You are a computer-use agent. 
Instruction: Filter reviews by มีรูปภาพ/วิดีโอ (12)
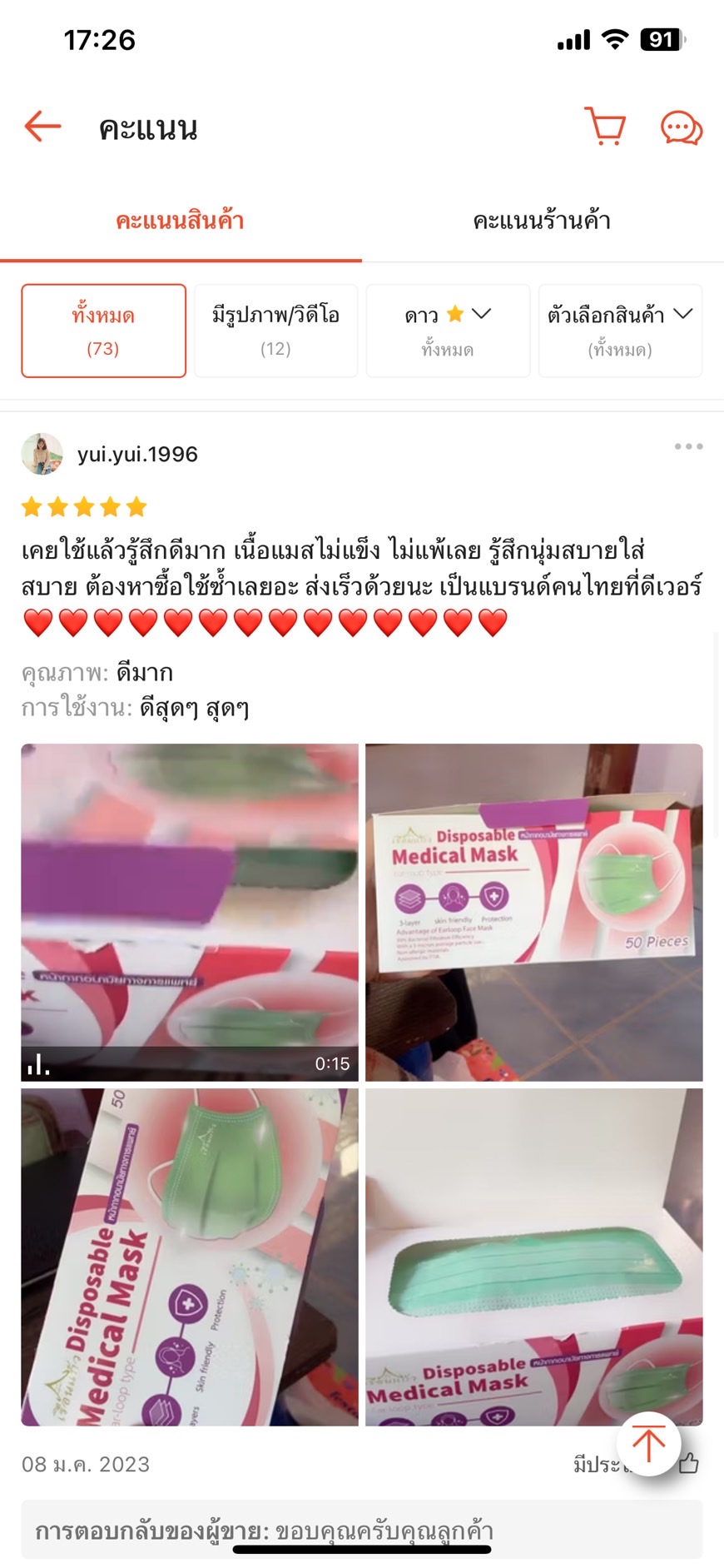point(275,331)
